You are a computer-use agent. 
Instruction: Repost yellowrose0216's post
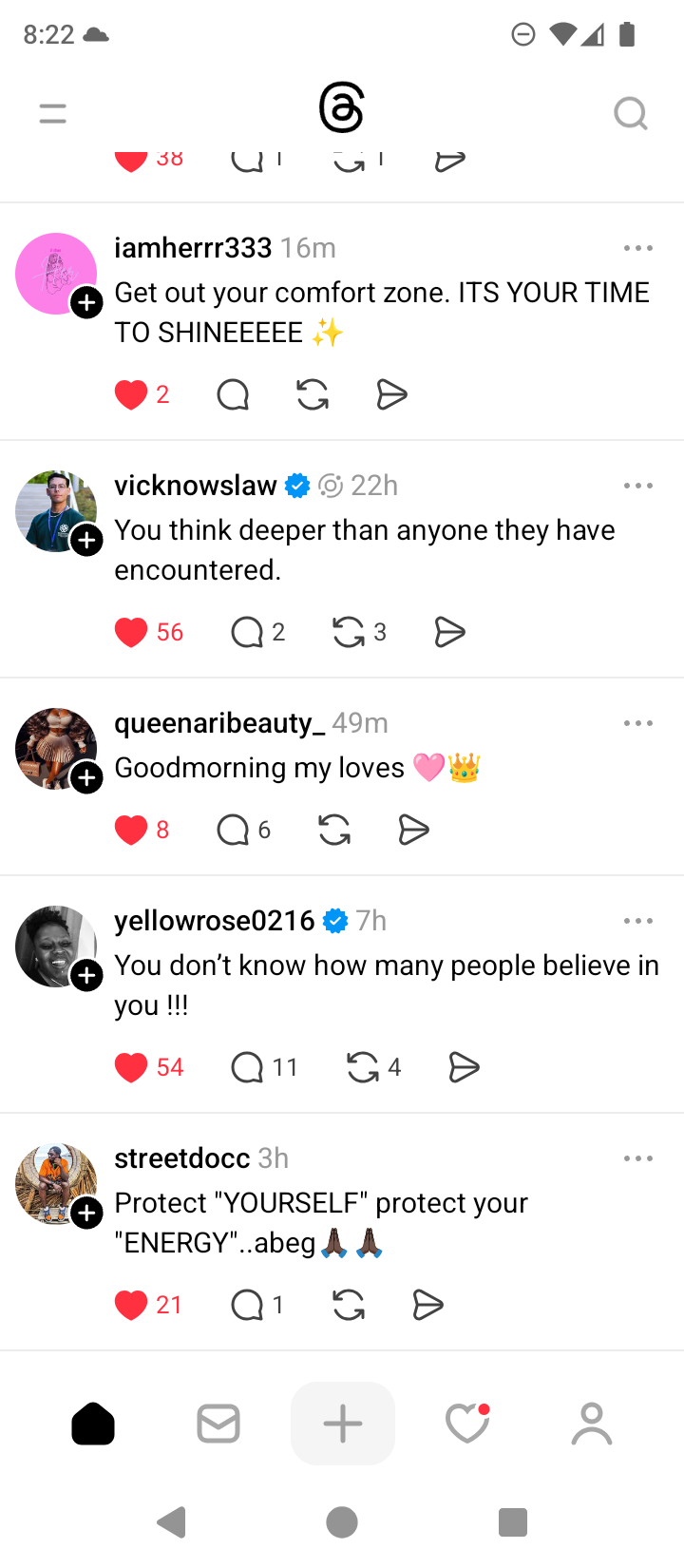(363, 1067)
